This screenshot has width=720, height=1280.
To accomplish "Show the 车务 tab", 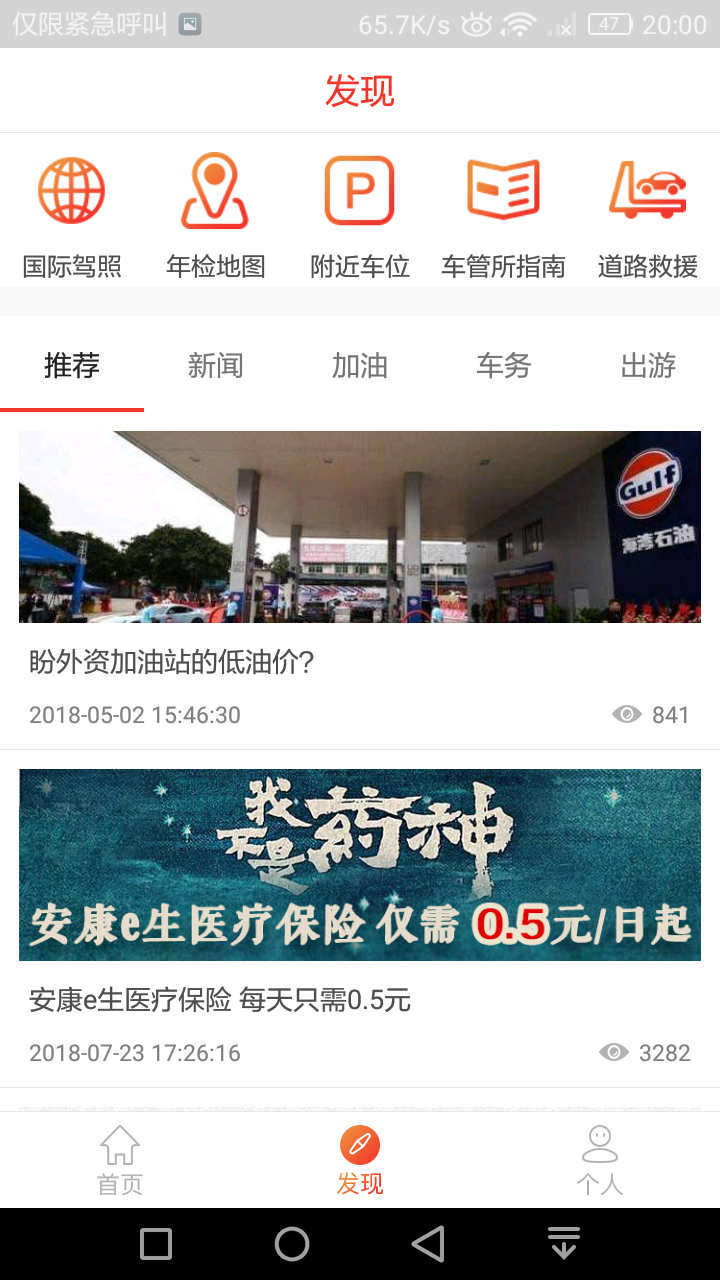I will pyautogui.click(x=504, y=366).
